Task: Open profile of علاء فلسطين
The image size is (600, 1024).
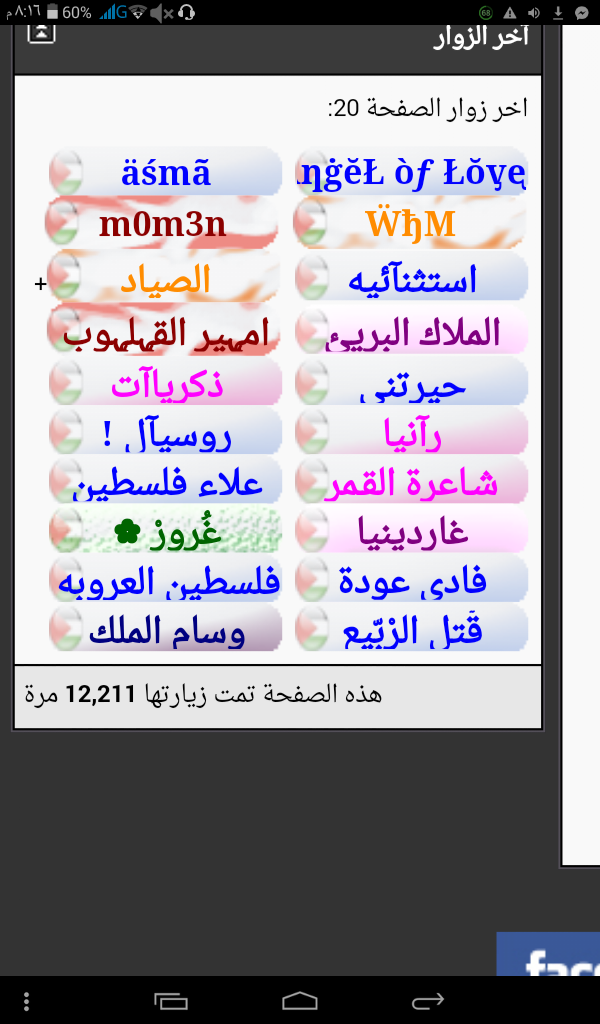Action: coord(165,481)
